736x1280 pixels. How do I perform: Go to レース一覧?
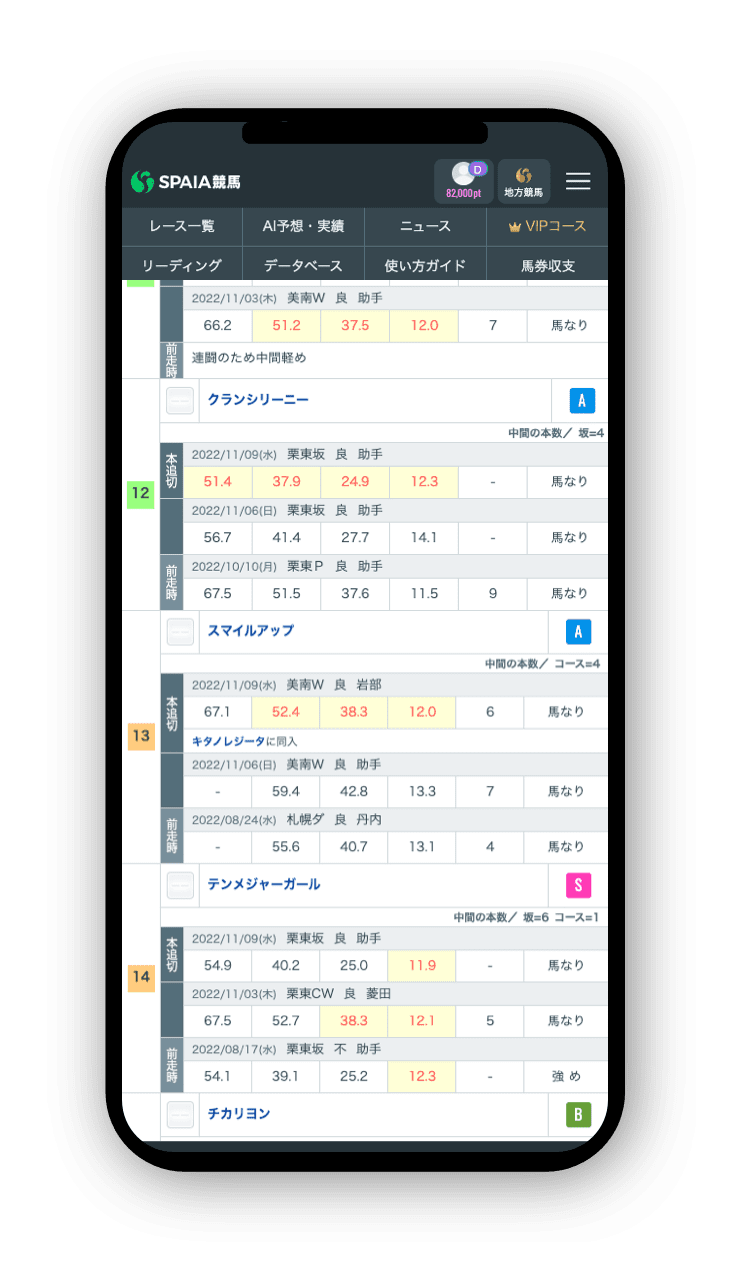(182, 226)
